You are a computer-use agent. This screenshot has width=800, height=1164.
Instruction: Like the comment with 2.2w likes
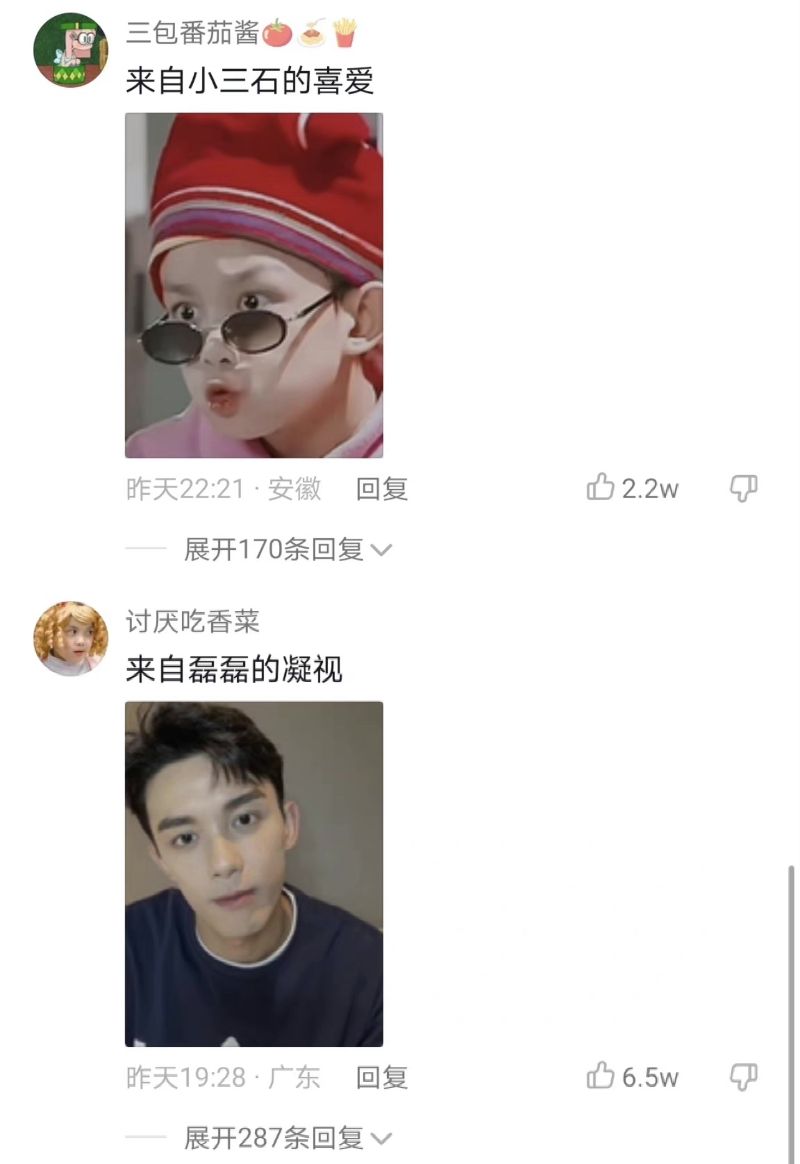point(601,488)
